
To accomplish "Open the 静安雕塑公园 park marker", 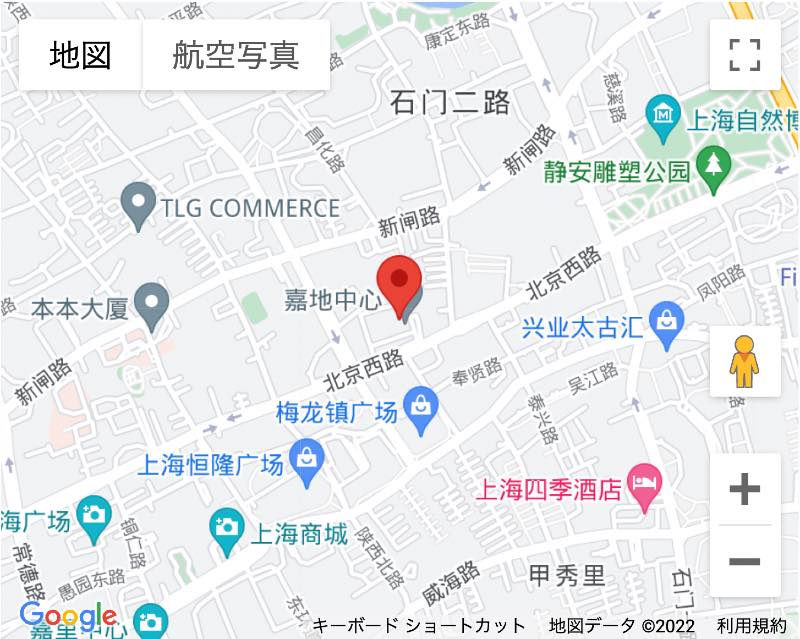I will [712, 171].
